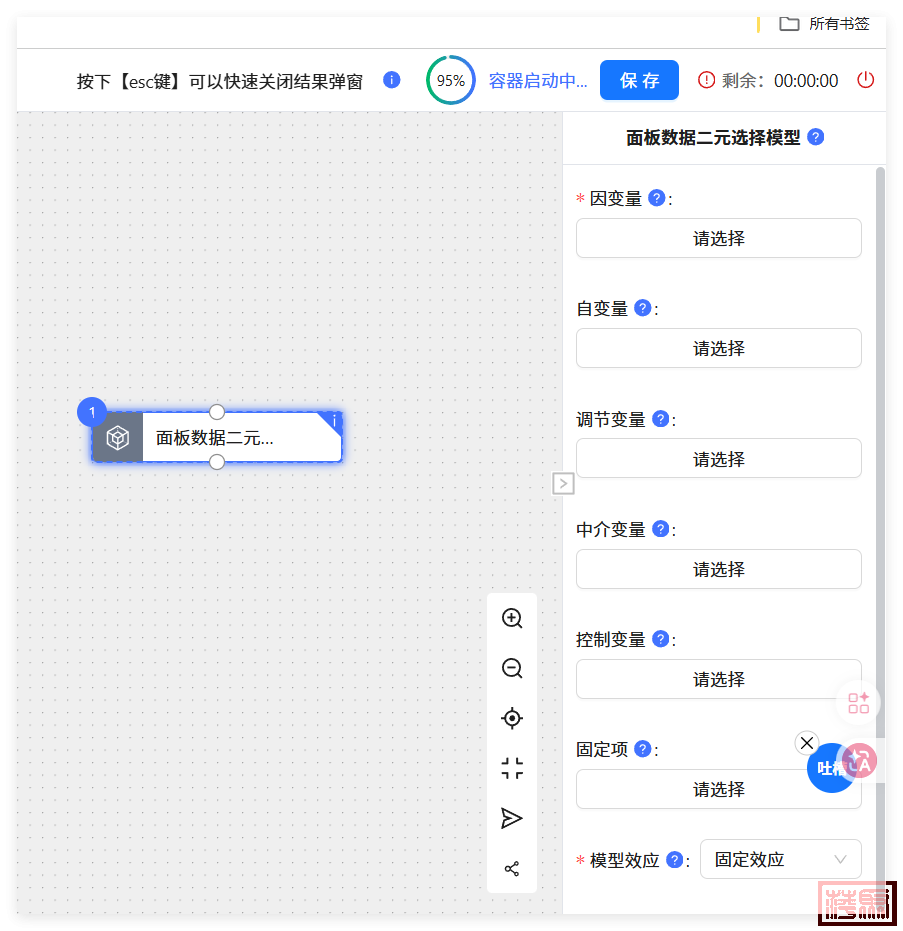Open the 自变量 selector
Screen dimensions: 903x931
[718, 349]
